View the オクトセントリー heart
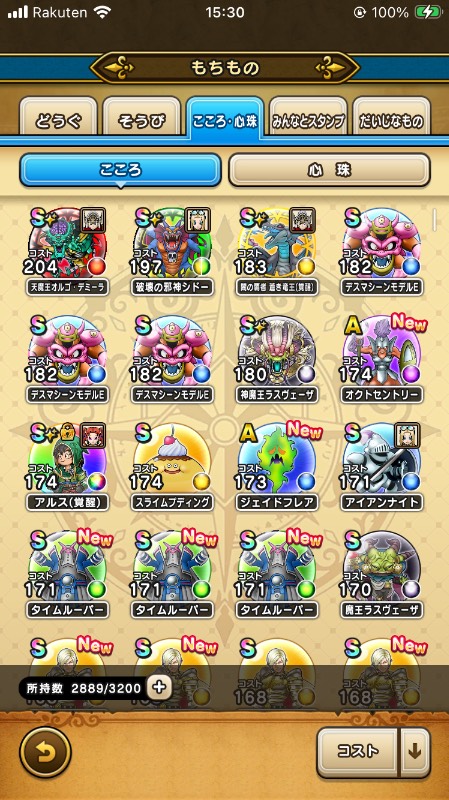This screenshot has width=449, height=800. (382, 358)
